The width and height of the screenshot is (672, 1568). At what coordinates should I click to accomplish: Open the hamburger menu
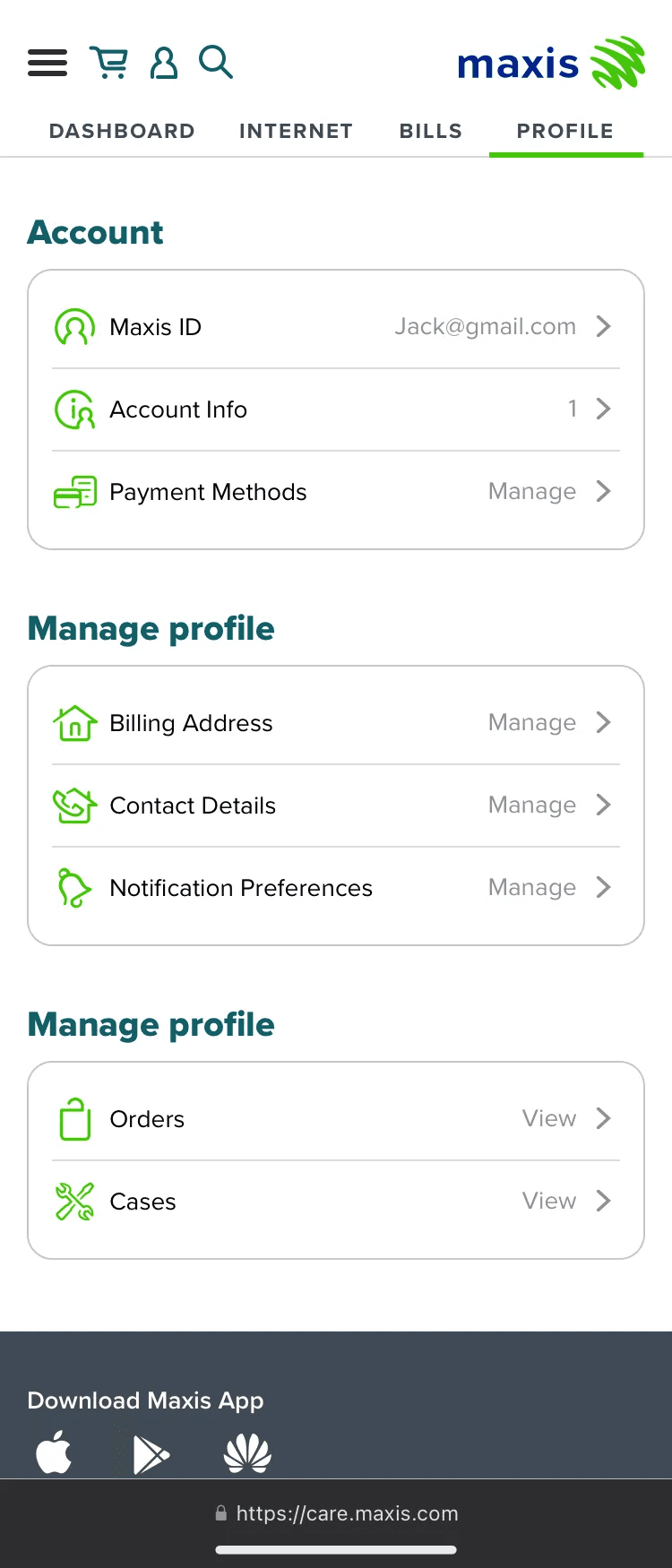click(47, 63)
